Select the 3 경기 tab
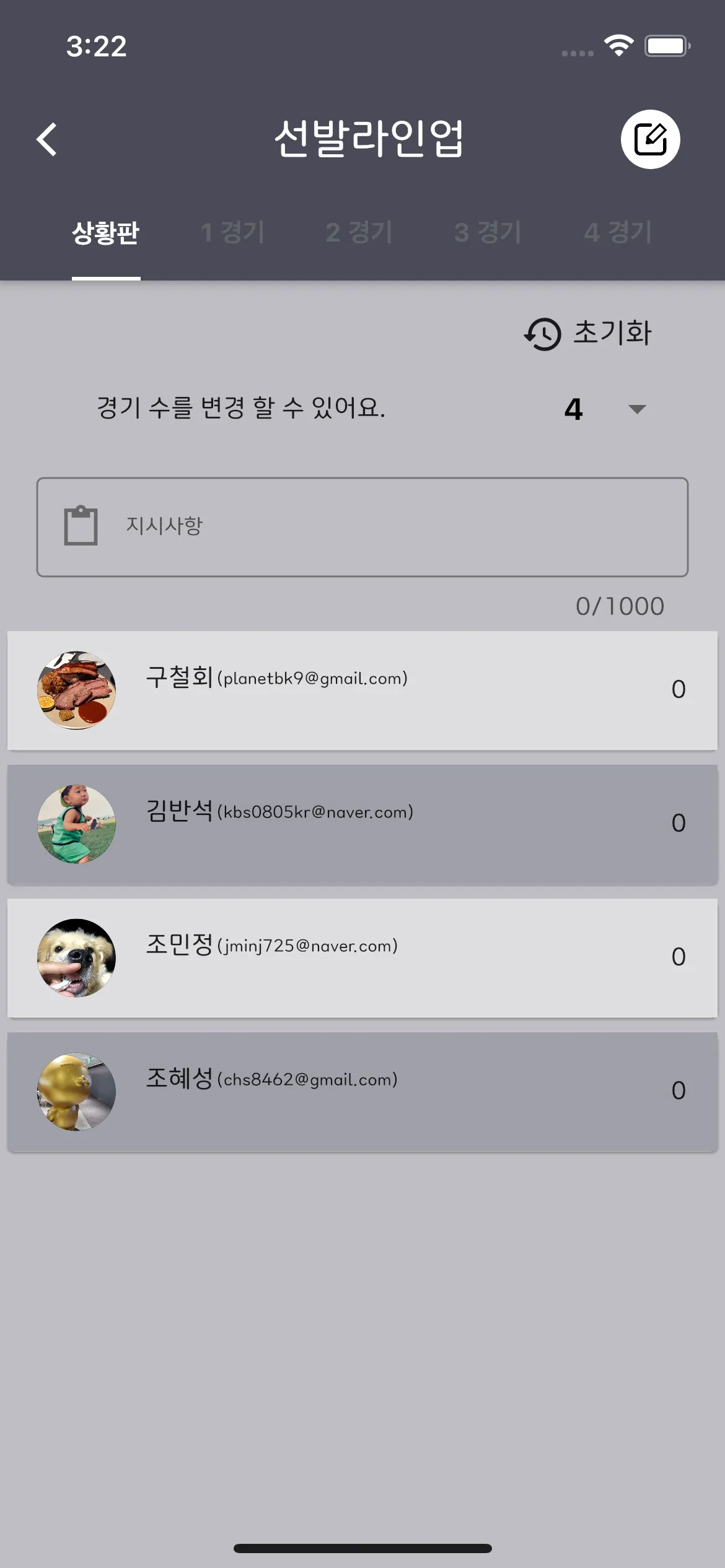 pyautogui.click(x=488, y=233)
